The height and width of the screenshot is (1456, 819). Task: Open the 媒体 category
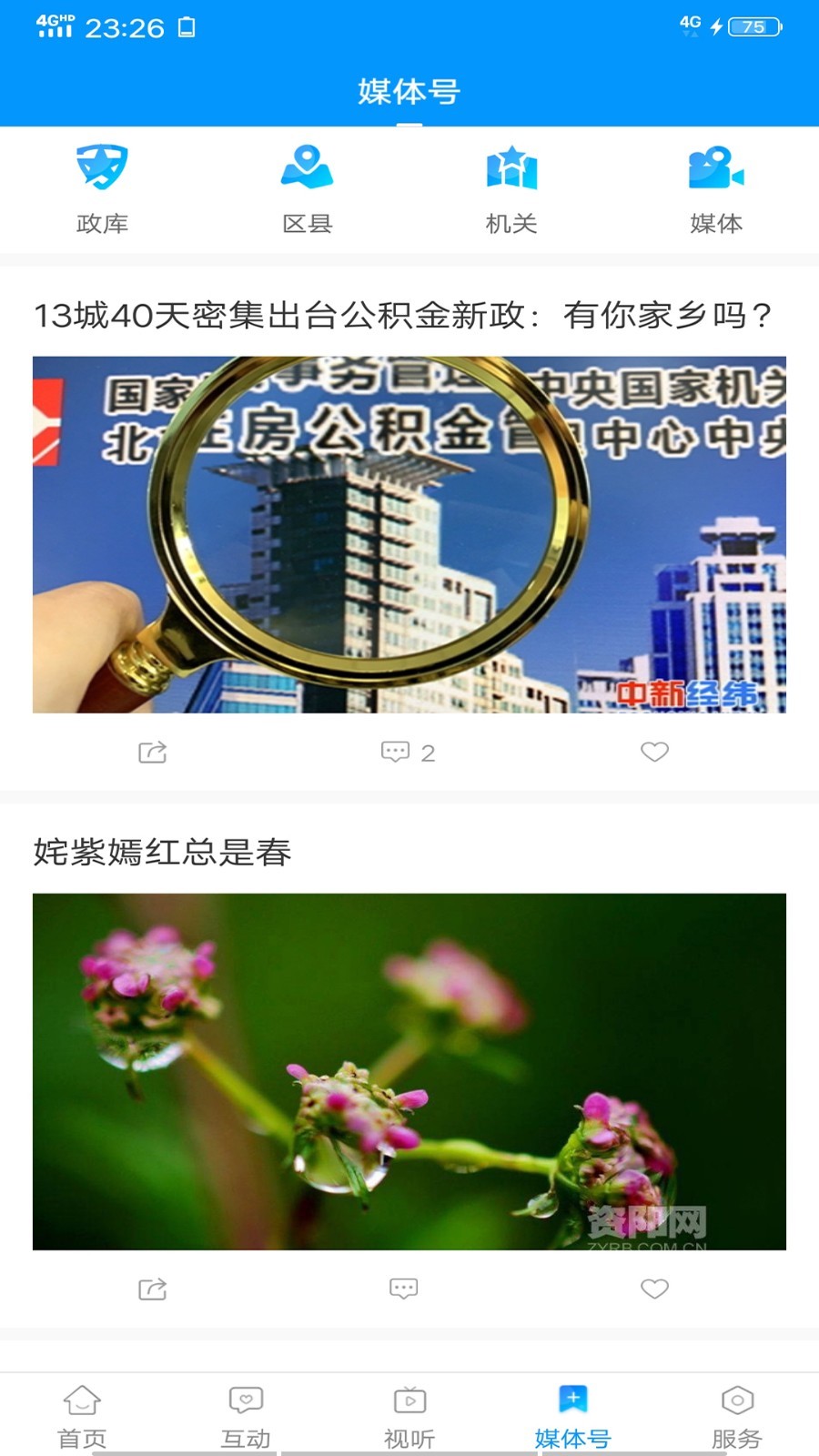[716, 189]
